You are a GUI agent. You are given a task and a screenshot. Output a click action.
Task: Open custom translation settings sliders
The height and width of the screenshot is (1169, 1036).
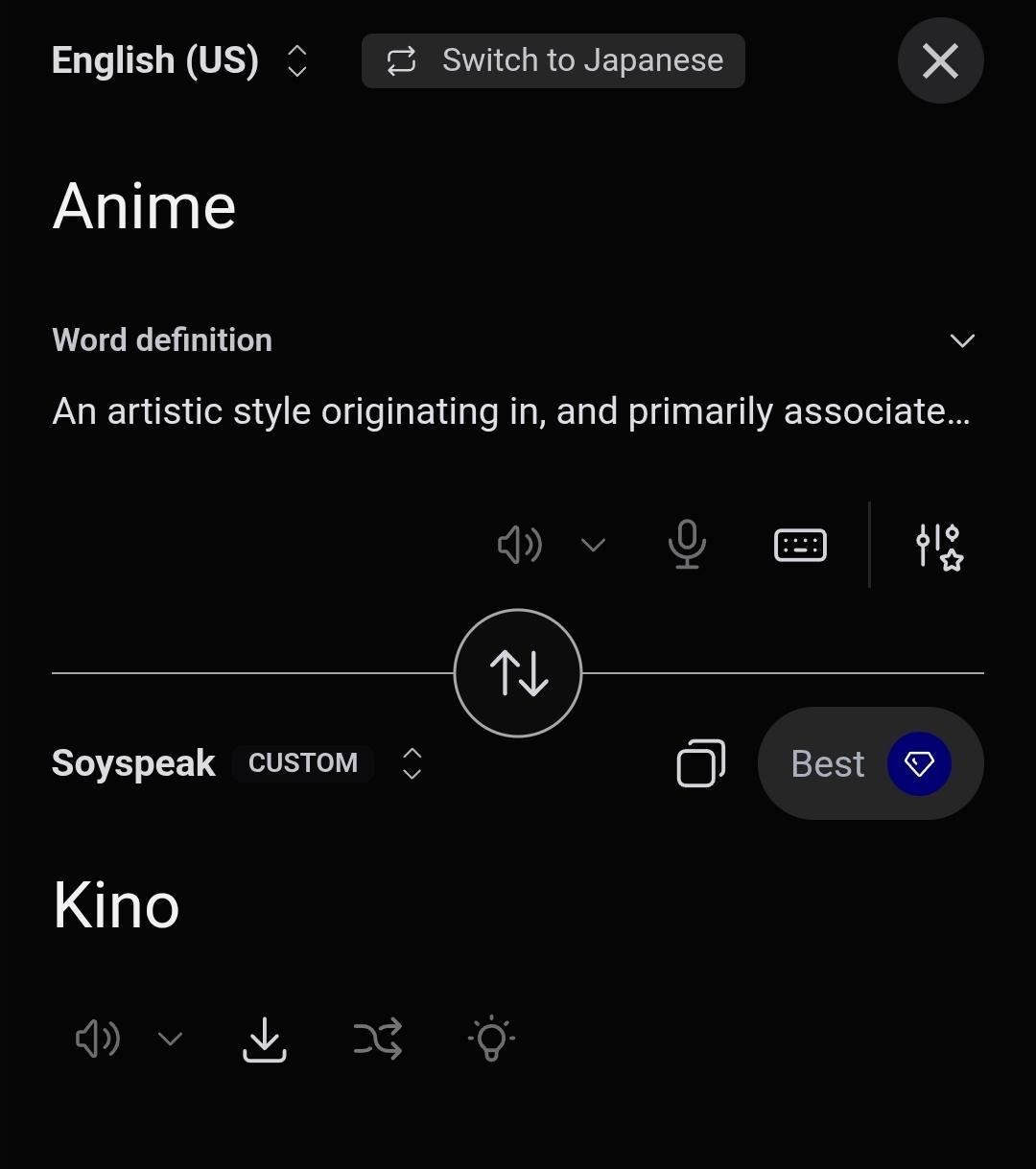[x=939, y=546]
